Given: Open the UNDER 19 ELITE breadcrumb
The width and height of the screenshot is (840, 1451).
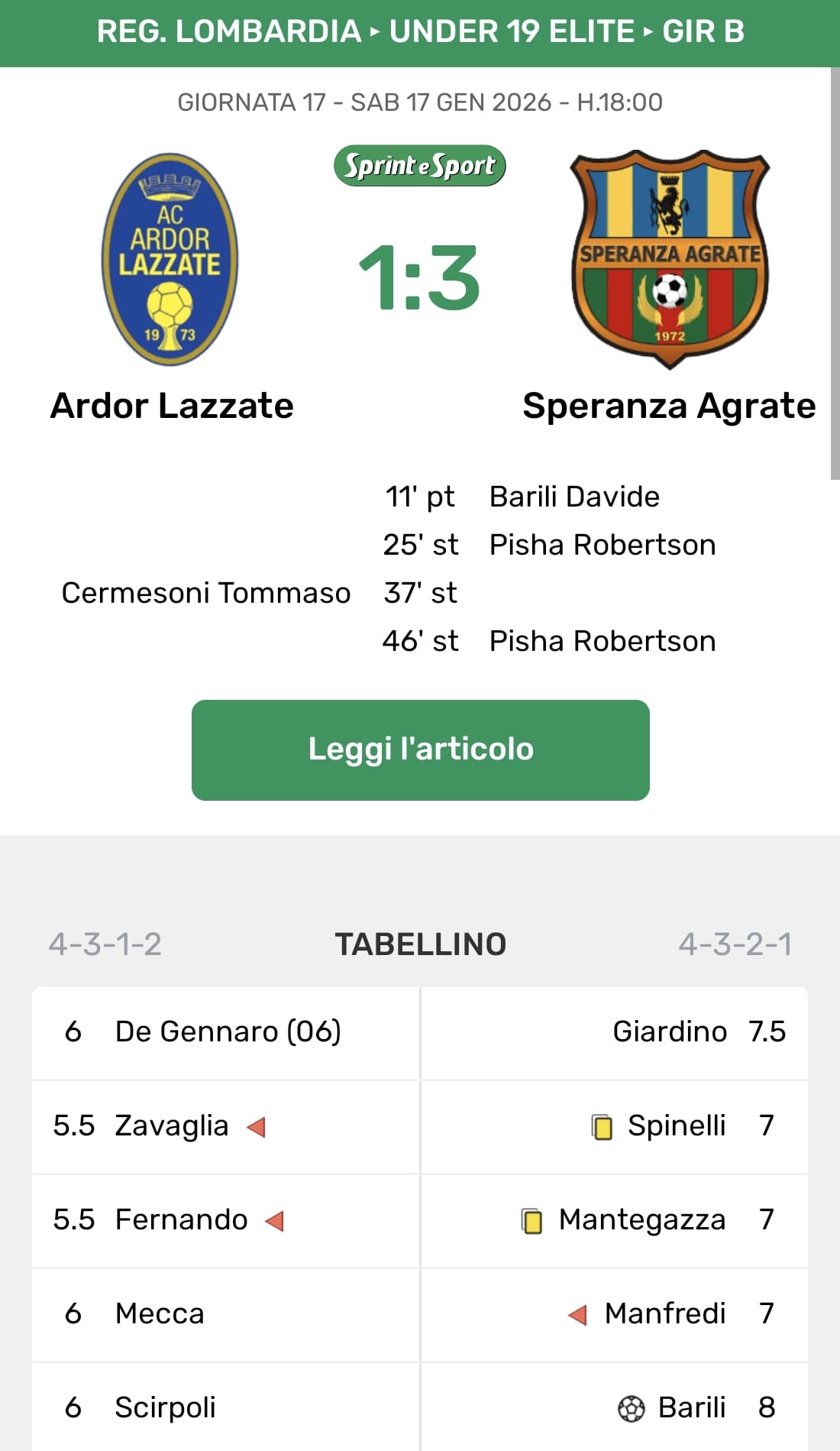Looking at the screenshot, I should 512,32.
